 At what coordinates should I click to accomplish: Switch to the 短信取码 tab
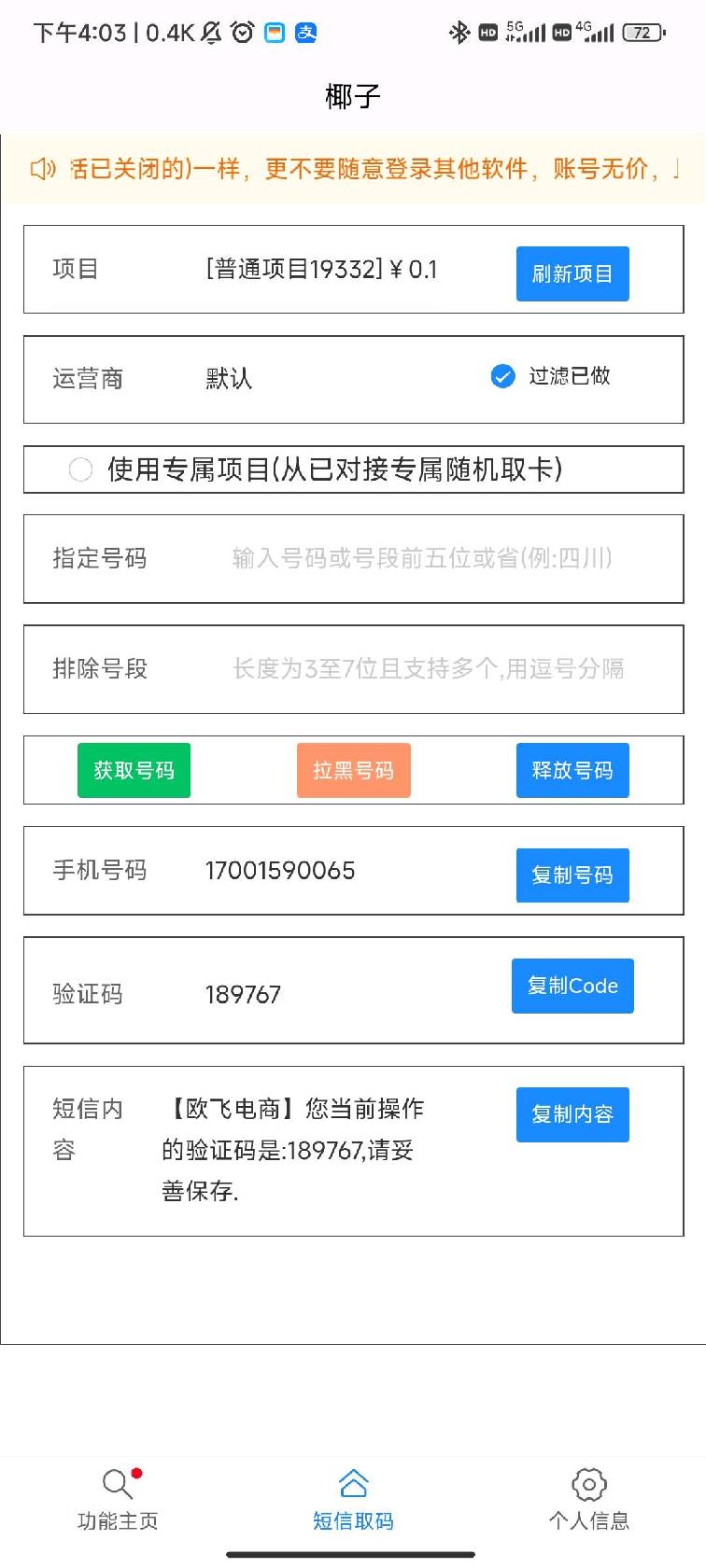(x=353, y=1500)
